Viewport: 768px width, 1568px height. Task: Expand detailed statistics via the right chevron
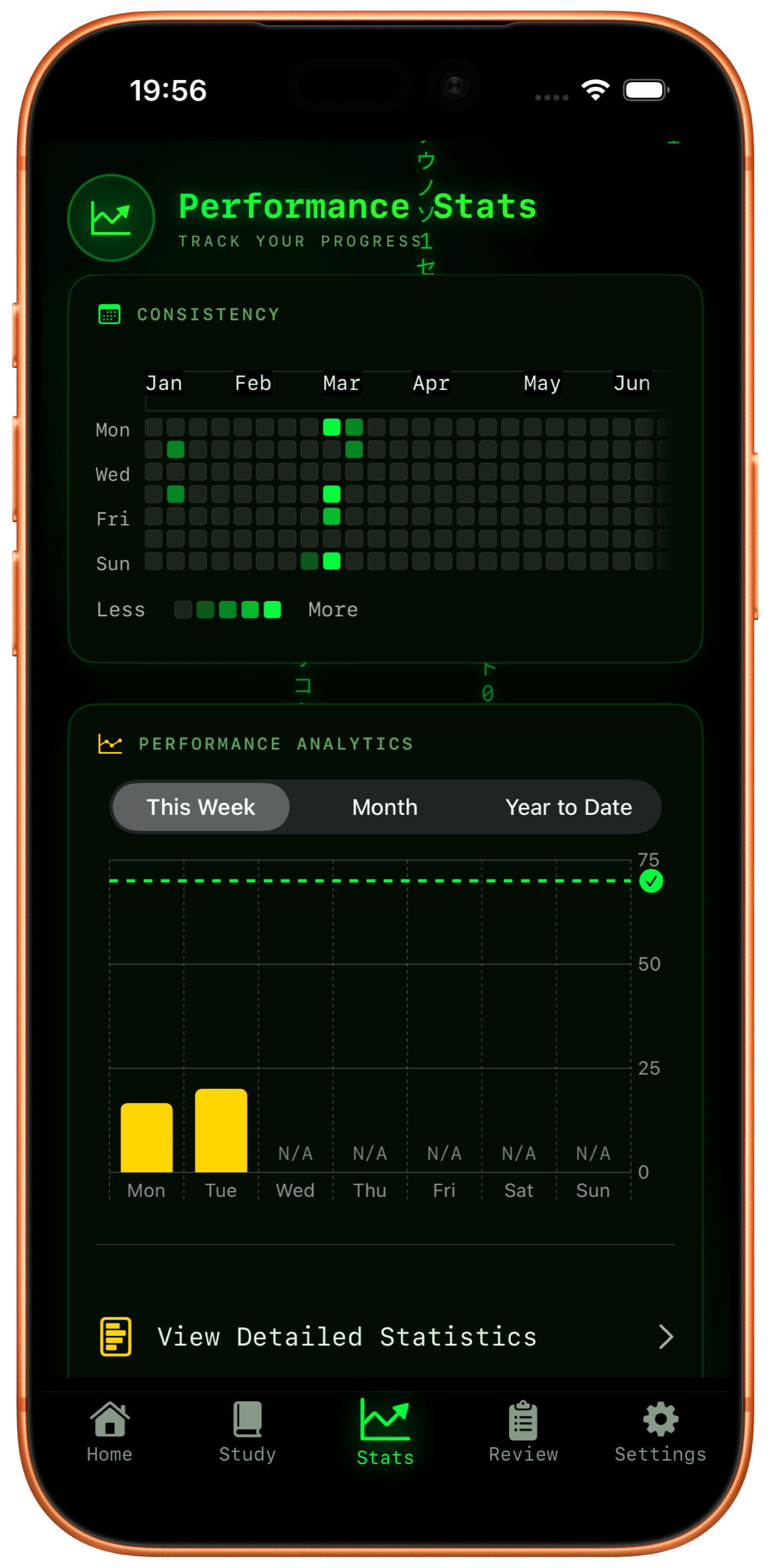coord(666,1336)
